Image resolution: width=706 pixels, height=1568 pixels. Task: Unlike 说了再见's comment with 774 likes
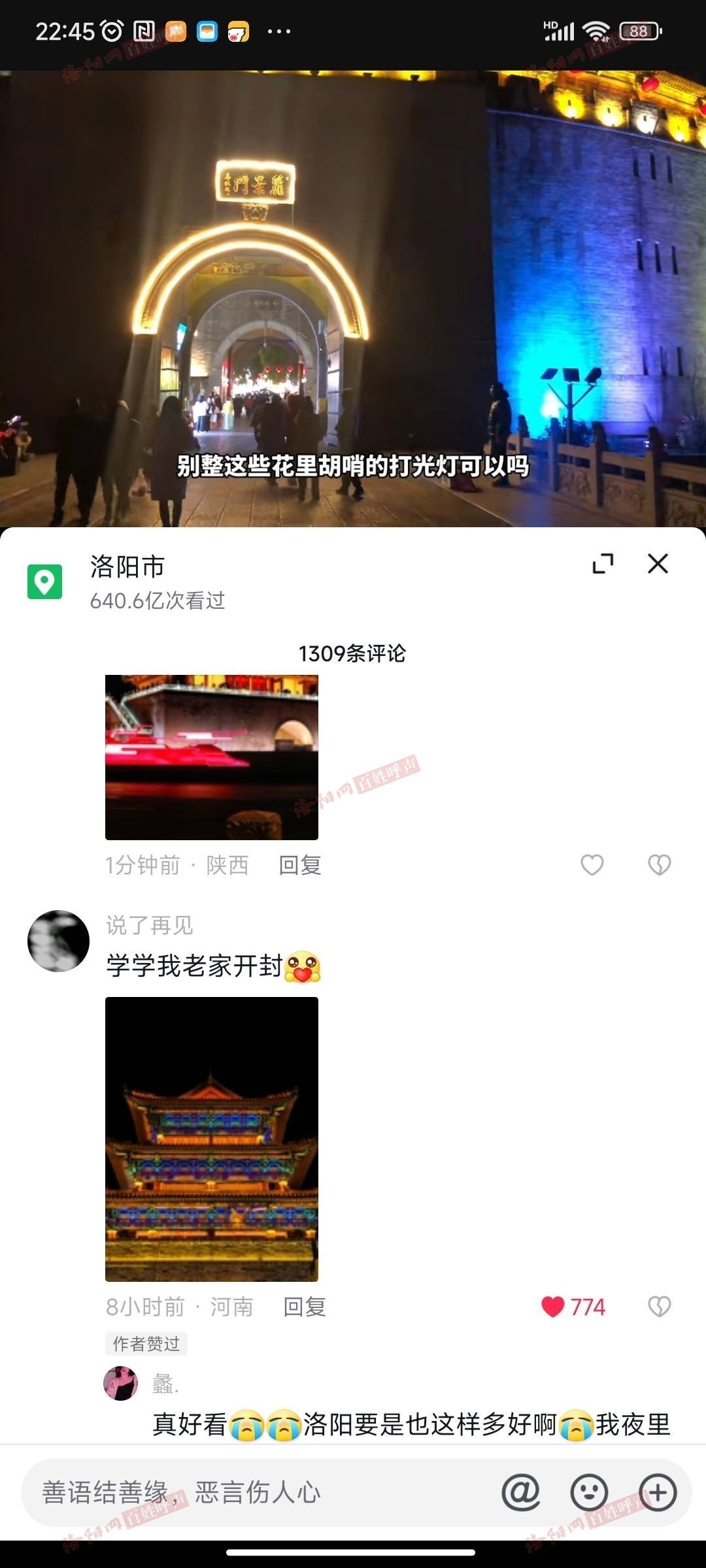[553, 1307]
